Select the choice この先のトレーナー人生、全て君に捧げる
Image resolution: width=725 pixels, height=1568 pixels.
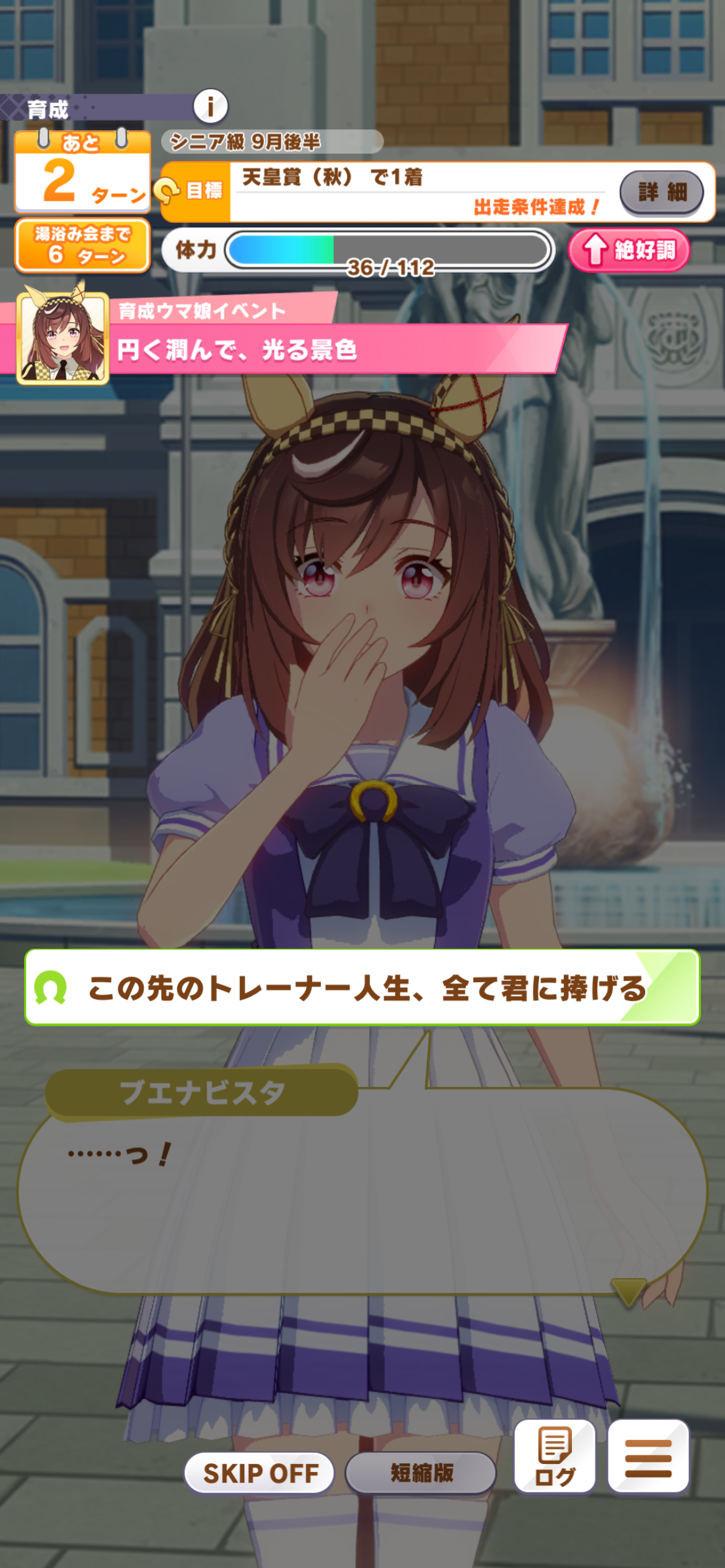(362, 987)
